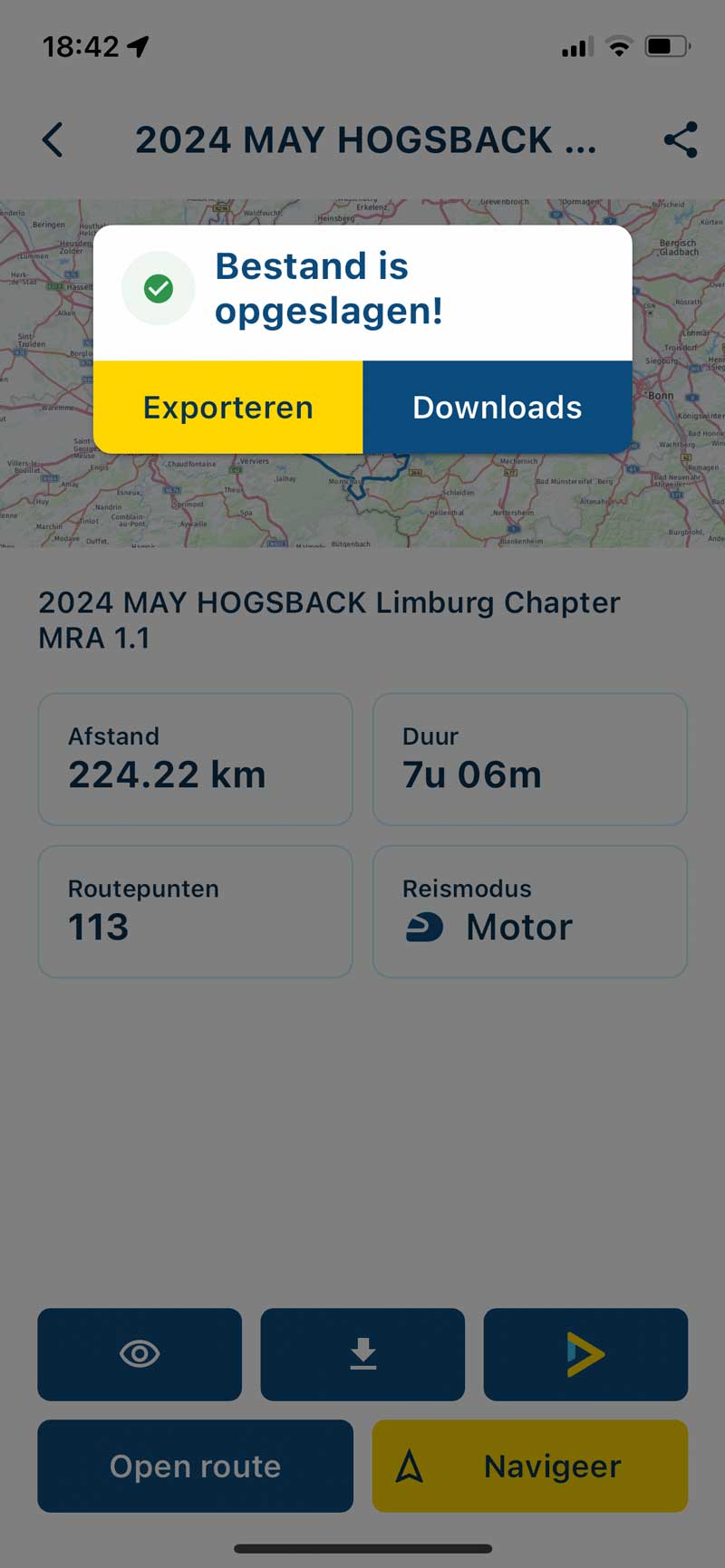Image resolution: width=725 pixels, height=1568 pixels.
Task: Tap the Routepunten 113 card
Action: tap(194, 910)
